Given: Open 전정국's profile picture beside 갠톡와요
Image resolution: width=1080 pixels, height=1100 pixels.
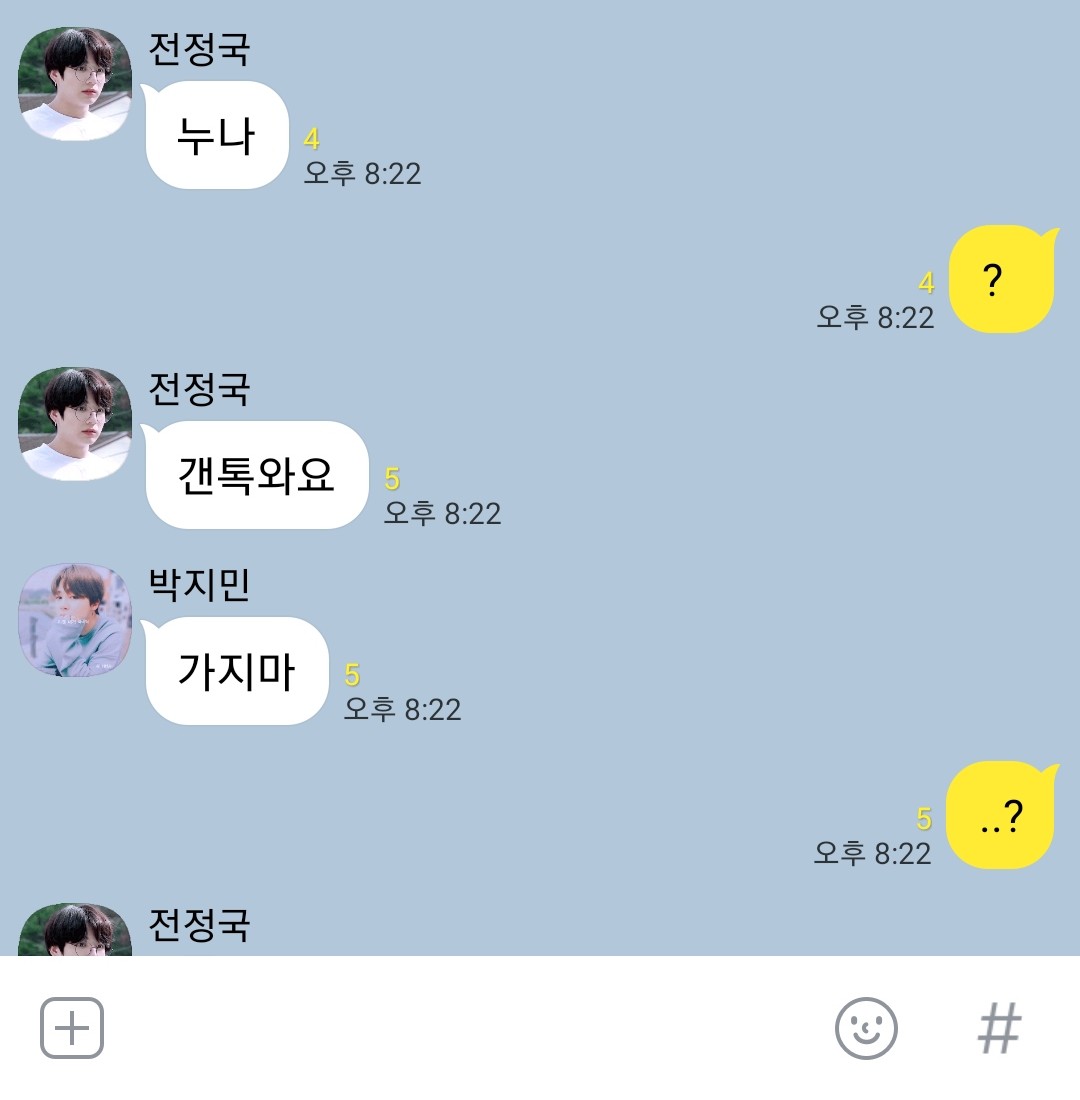Looking at the screenshot, I should 75,424.
